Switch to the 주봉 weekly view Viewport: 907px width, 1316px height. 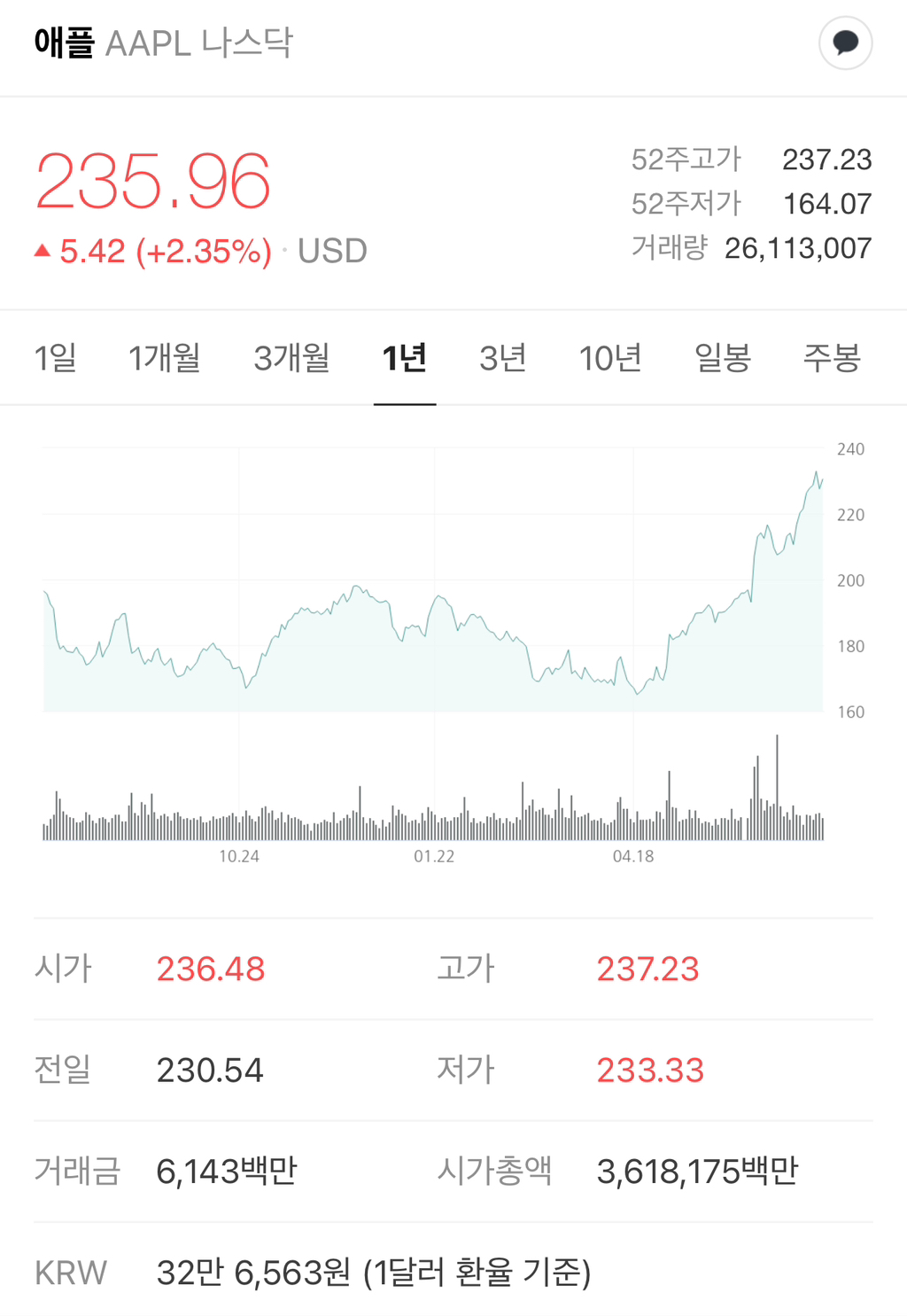point(832,357)
